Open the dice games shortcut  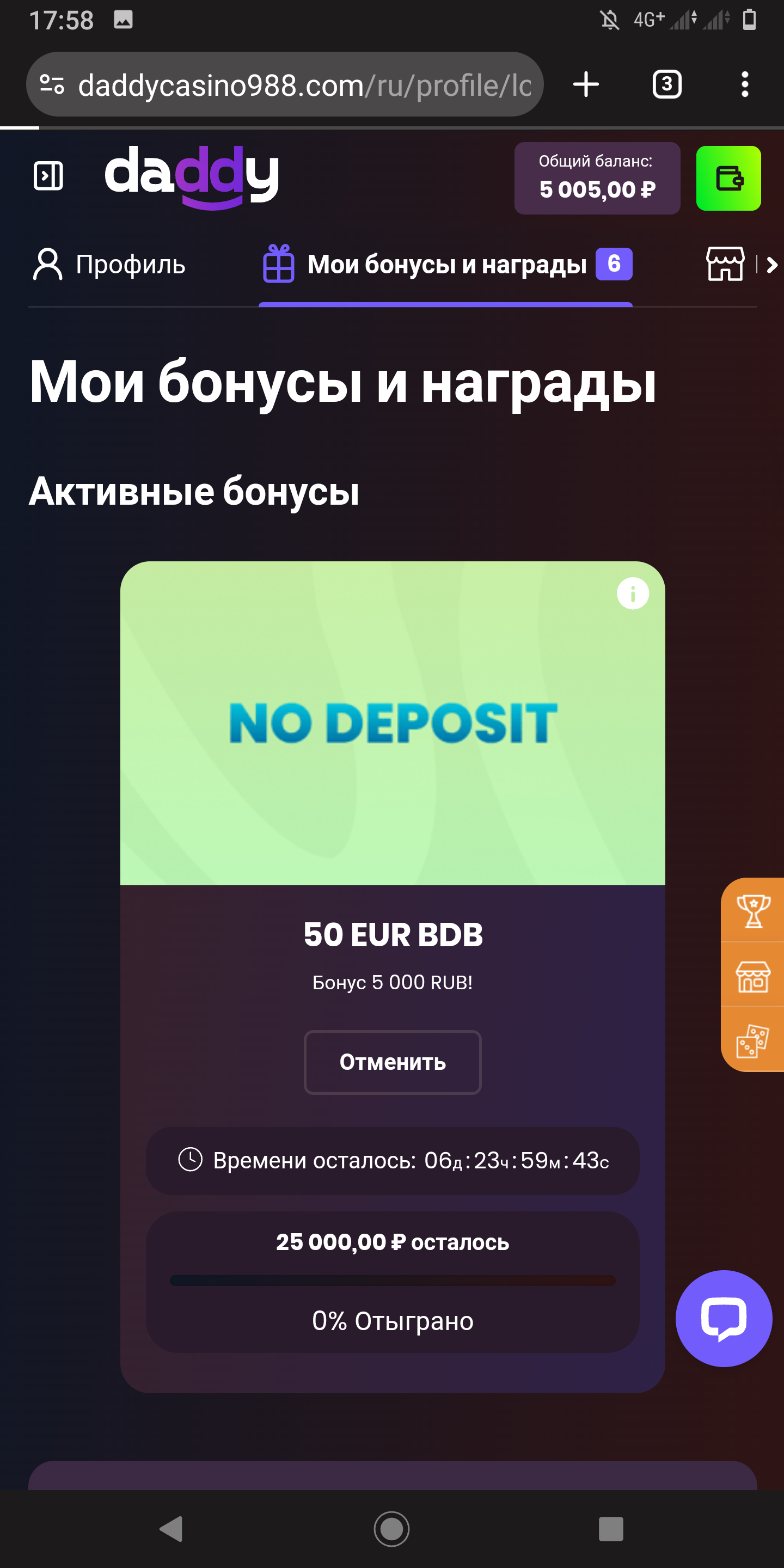point(753,1040)
